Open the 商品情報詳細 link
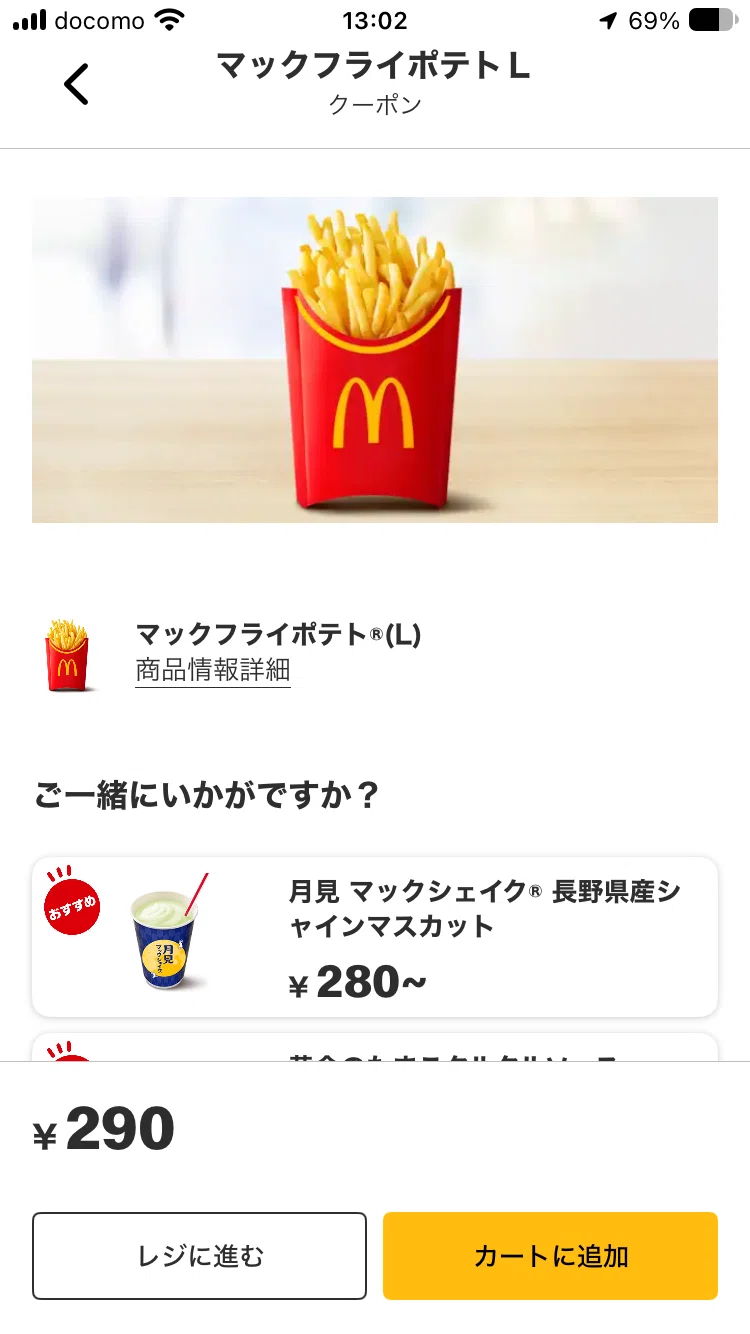This screenshot has width=750, height=1334. click(x=213, y=670)
